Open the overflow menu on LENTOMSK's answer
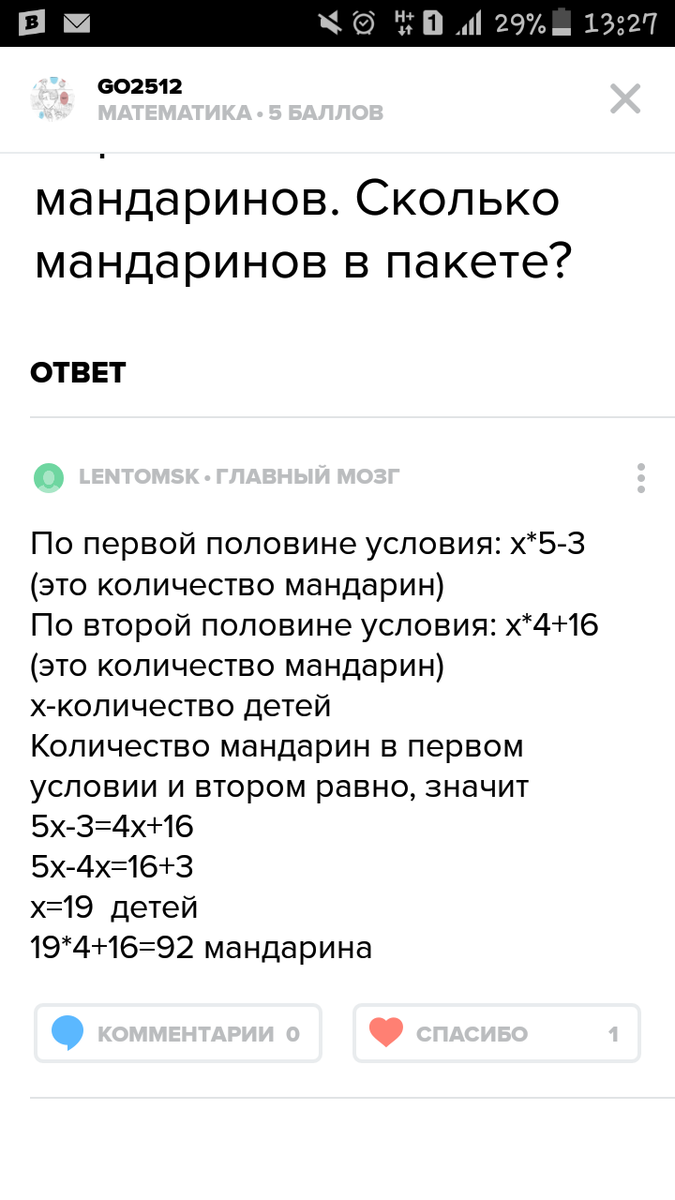 coord(641,478)
